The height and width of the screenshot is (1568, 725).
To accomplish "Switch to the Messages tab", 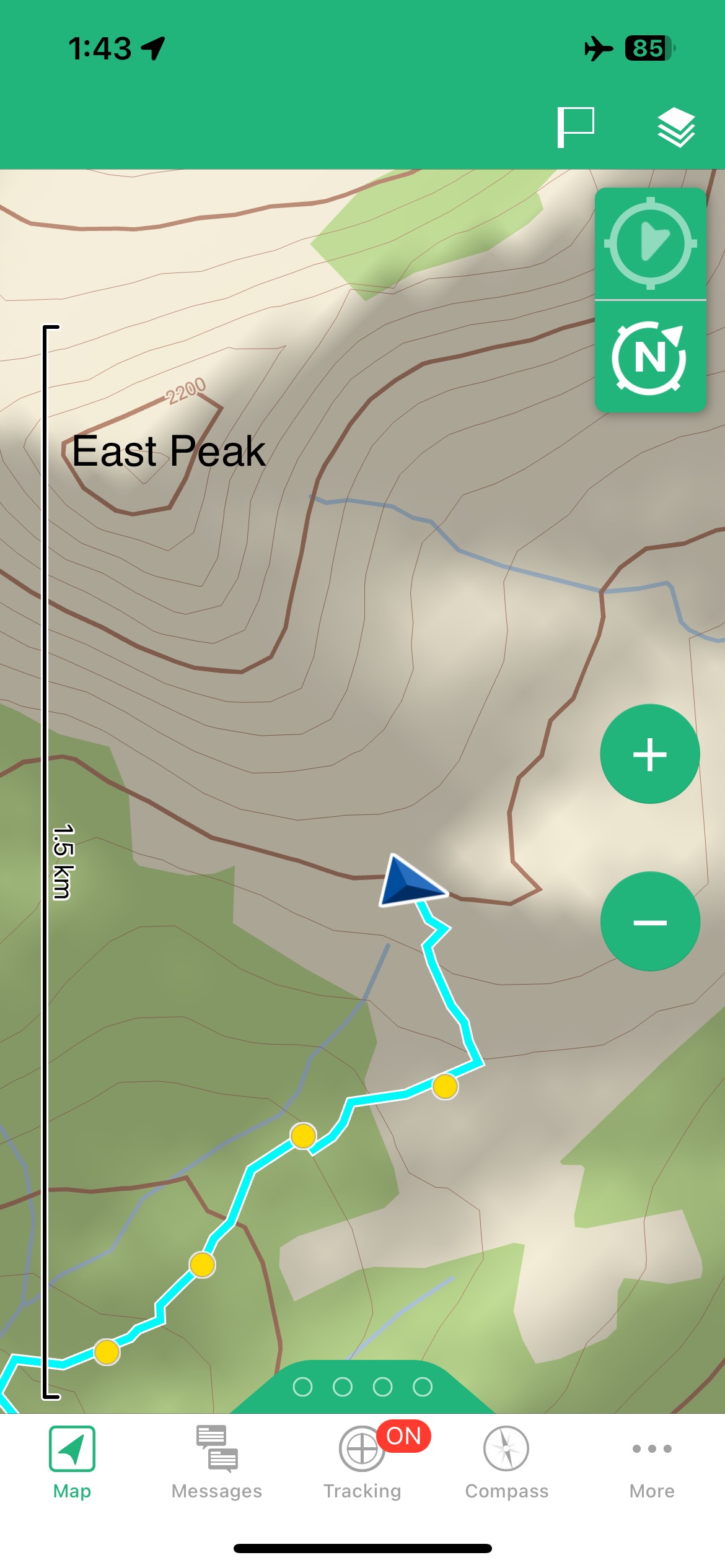I will point(217,1463).
